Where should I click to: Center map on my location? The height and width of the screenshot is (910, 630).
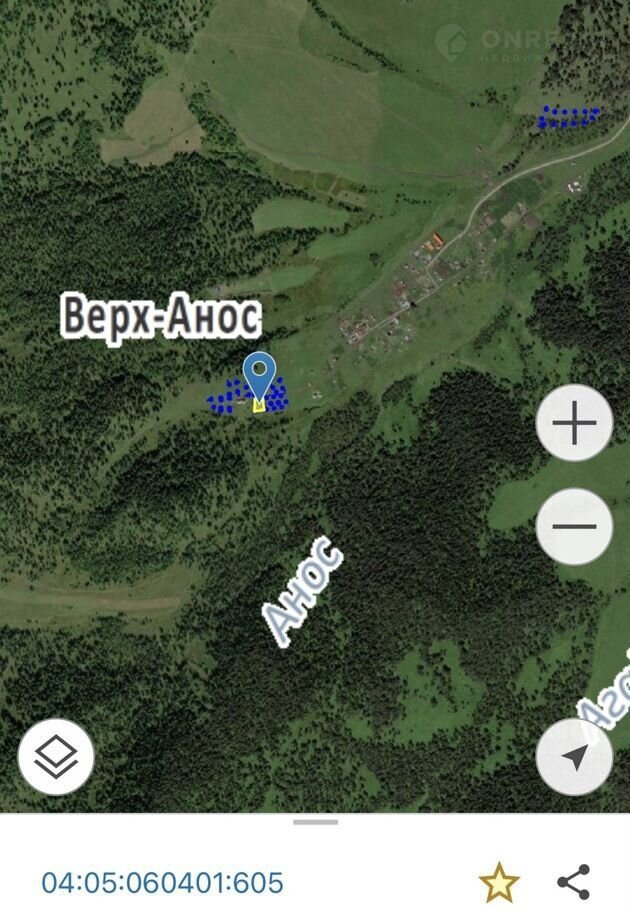(574, 757)
